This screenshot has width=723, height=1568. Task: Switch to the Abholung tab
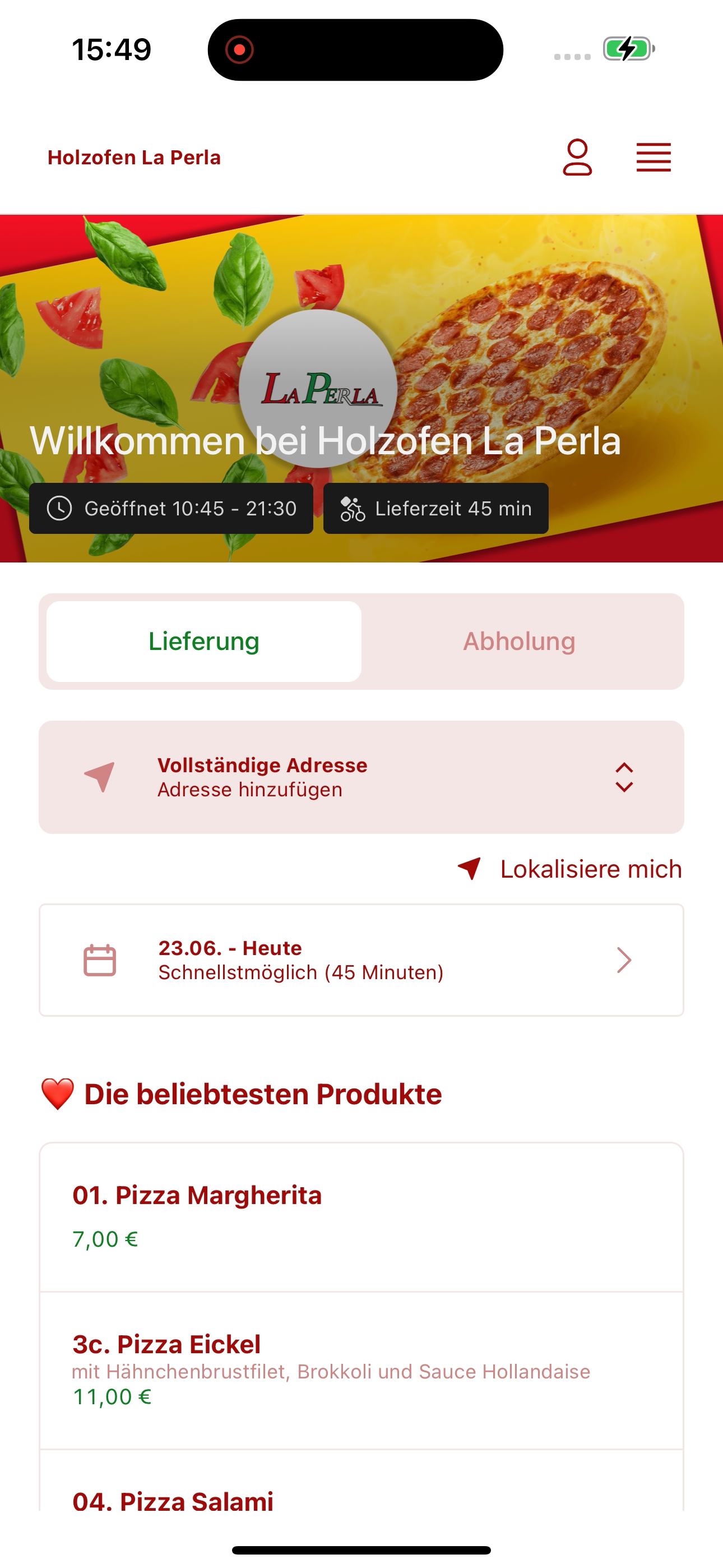click(519, 642)
